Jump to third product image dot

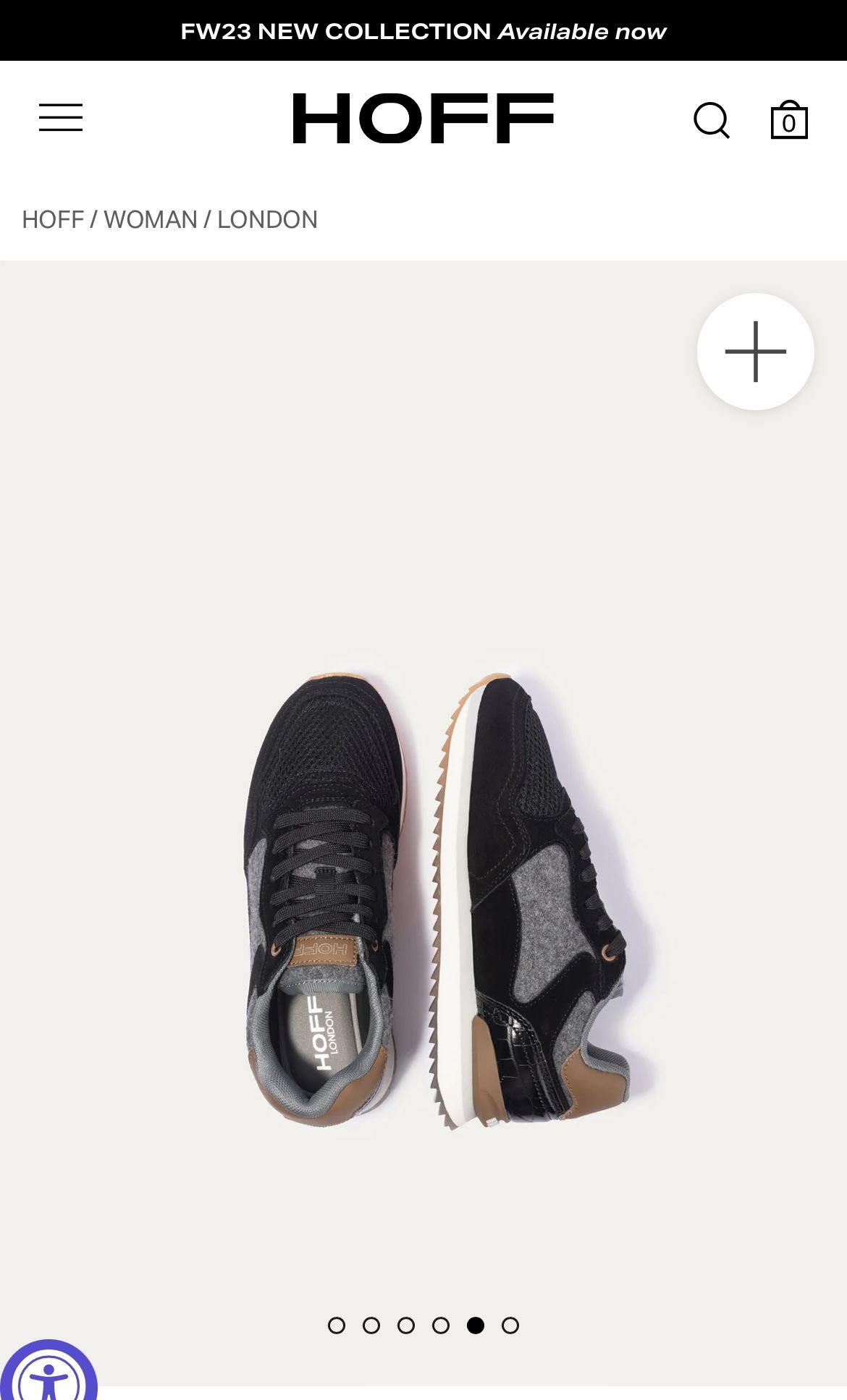[406, 1325]
